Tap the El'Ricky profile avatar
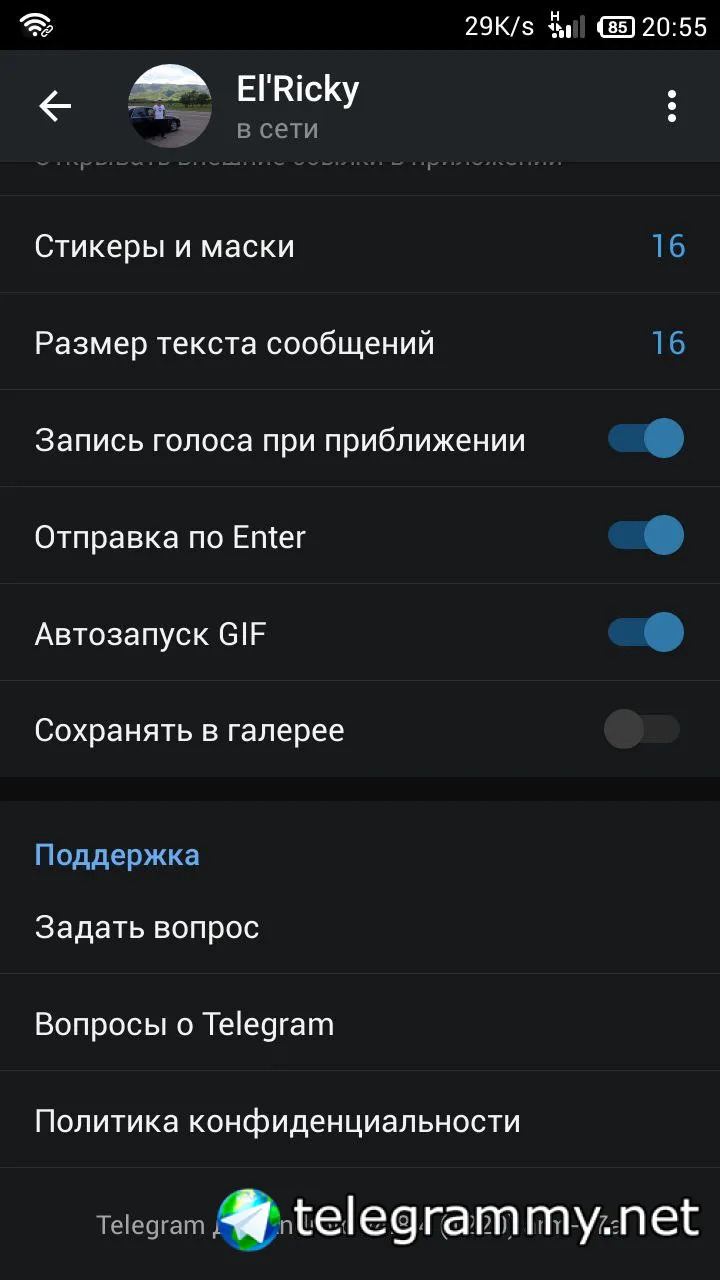This screenshot has width=720, height=1280. click(170, 106)
